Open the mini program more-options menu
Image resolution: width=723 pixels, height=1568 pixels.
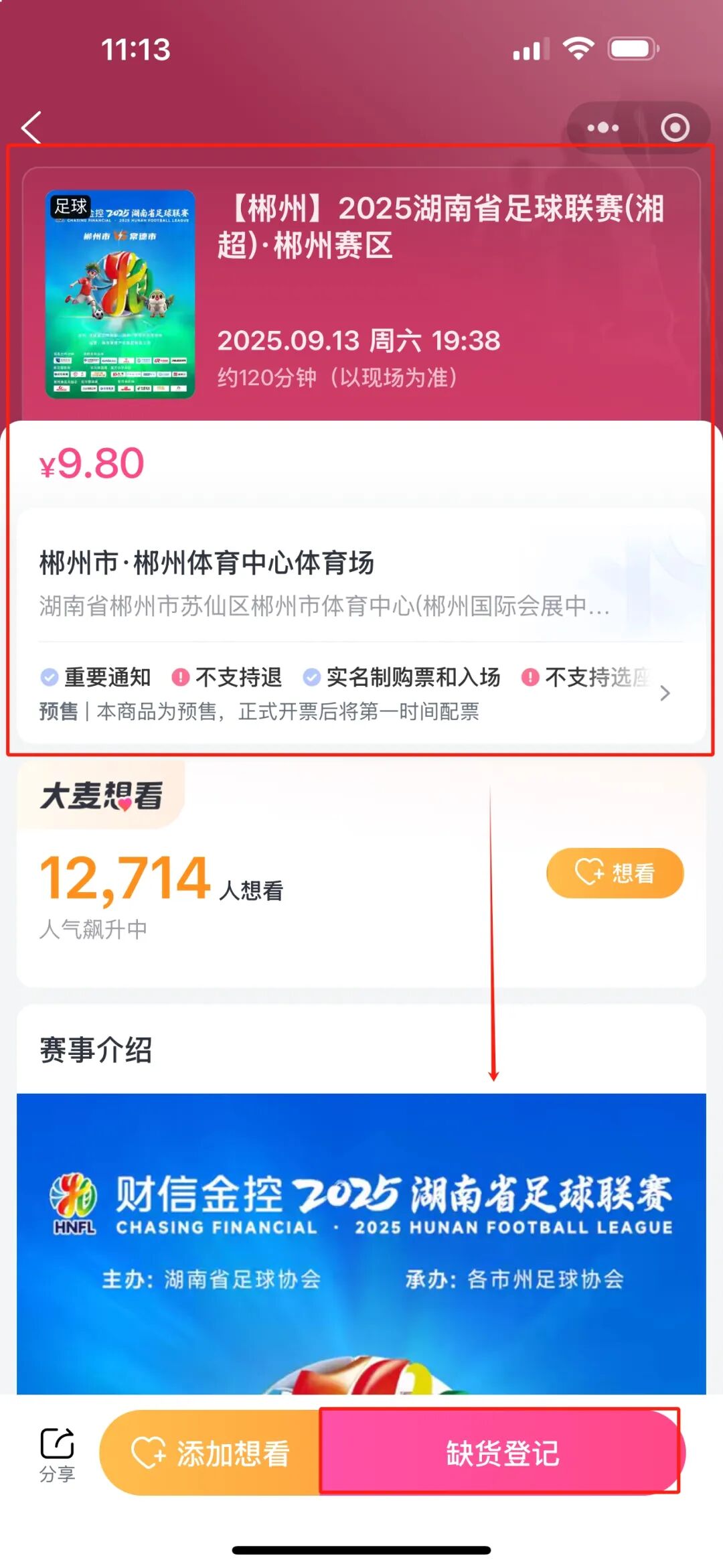tap(602, 127)
